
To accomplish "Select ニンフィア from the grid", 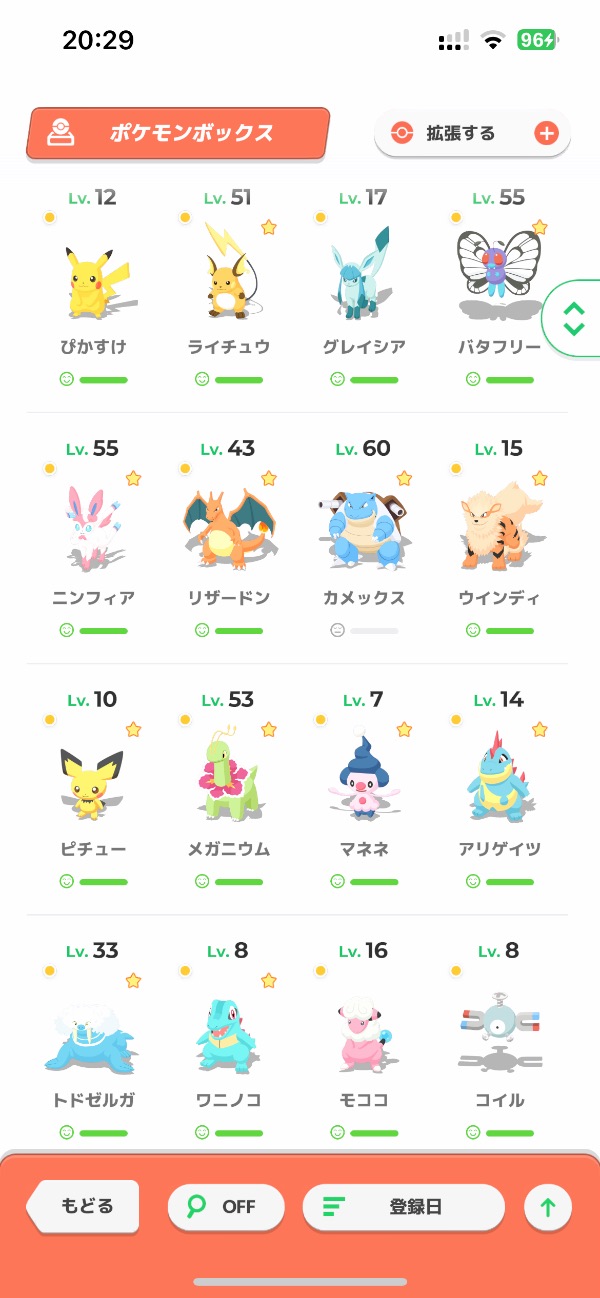I will coord(93,535).
